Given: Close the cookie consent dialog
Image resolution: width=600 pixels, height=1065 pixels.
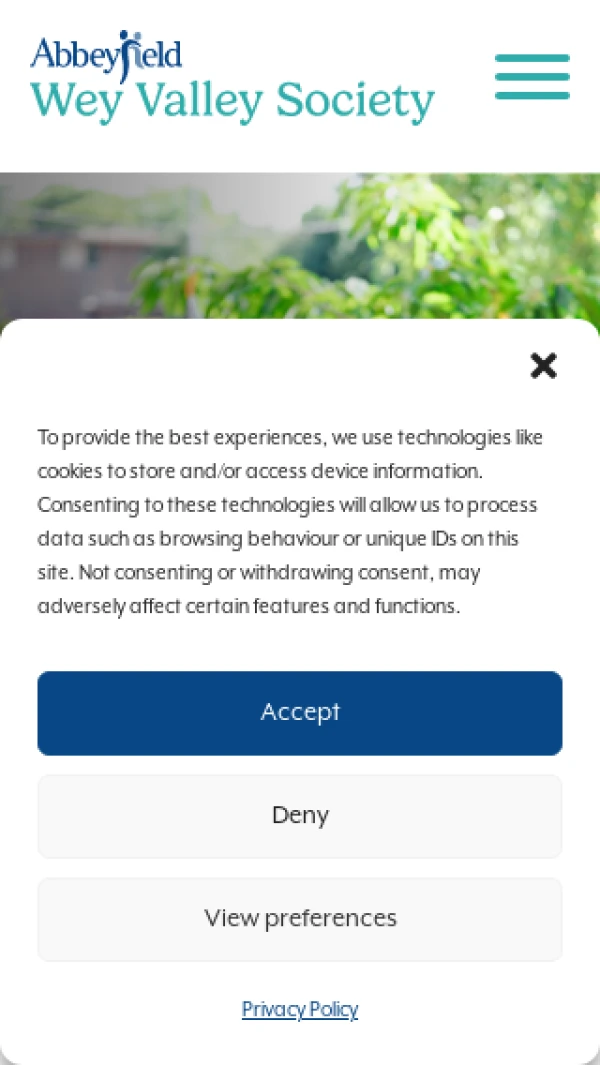Looking at the screenshot, I should [x=543, y=366].
